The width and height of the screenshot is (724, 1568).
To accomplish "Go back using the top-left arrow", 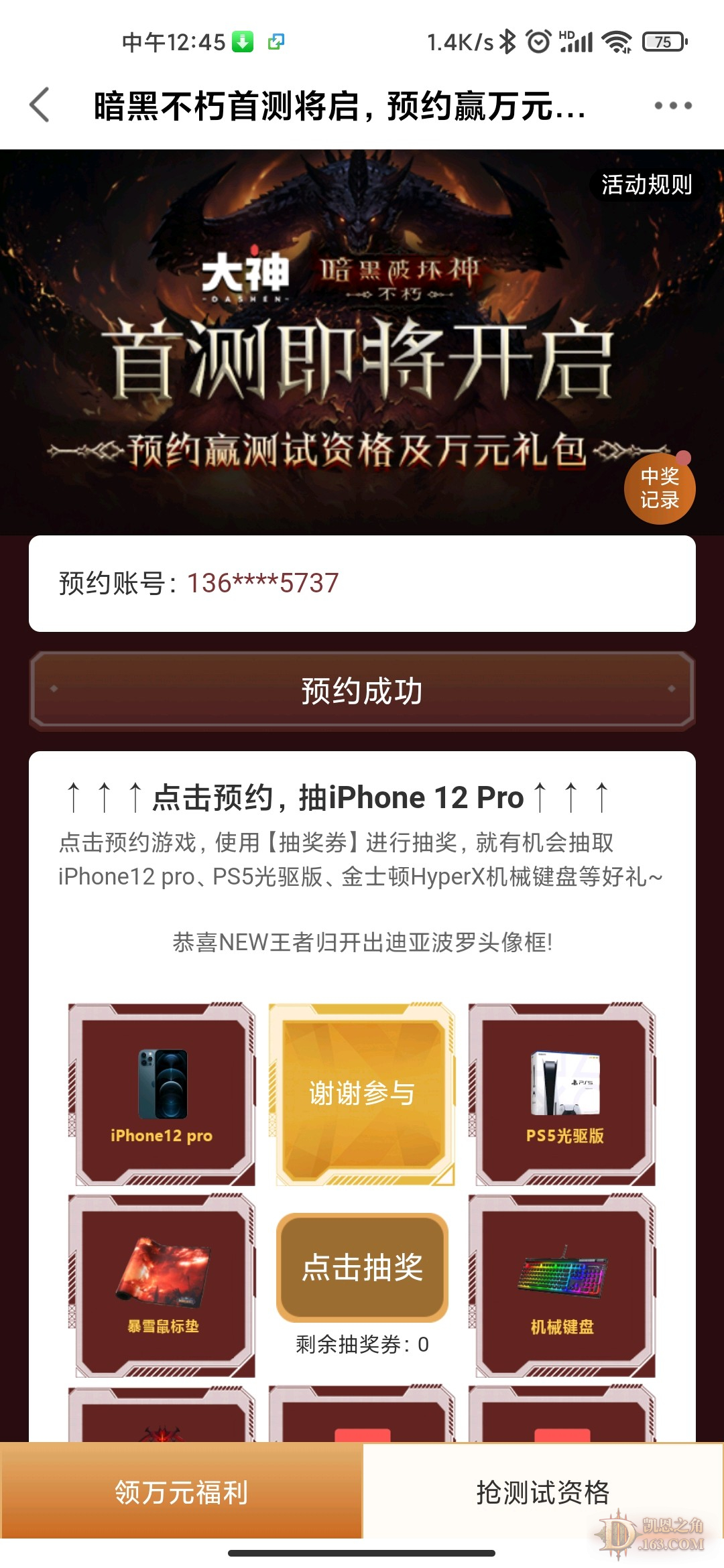I will [x=40, y=105].
